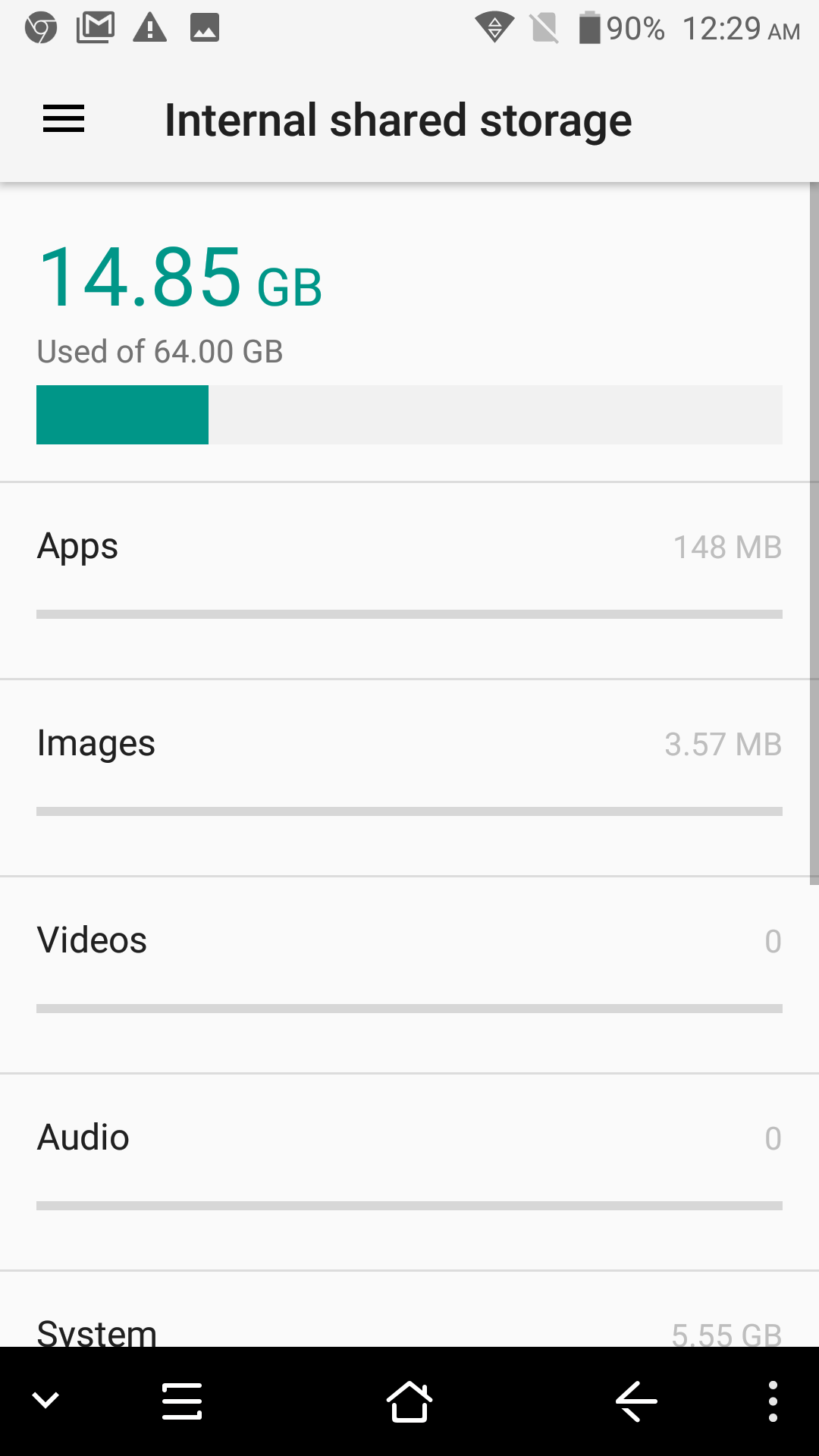Screen dimensions: 819x1456
Task: Go to the home screen
Action: tap(409, 1401)
